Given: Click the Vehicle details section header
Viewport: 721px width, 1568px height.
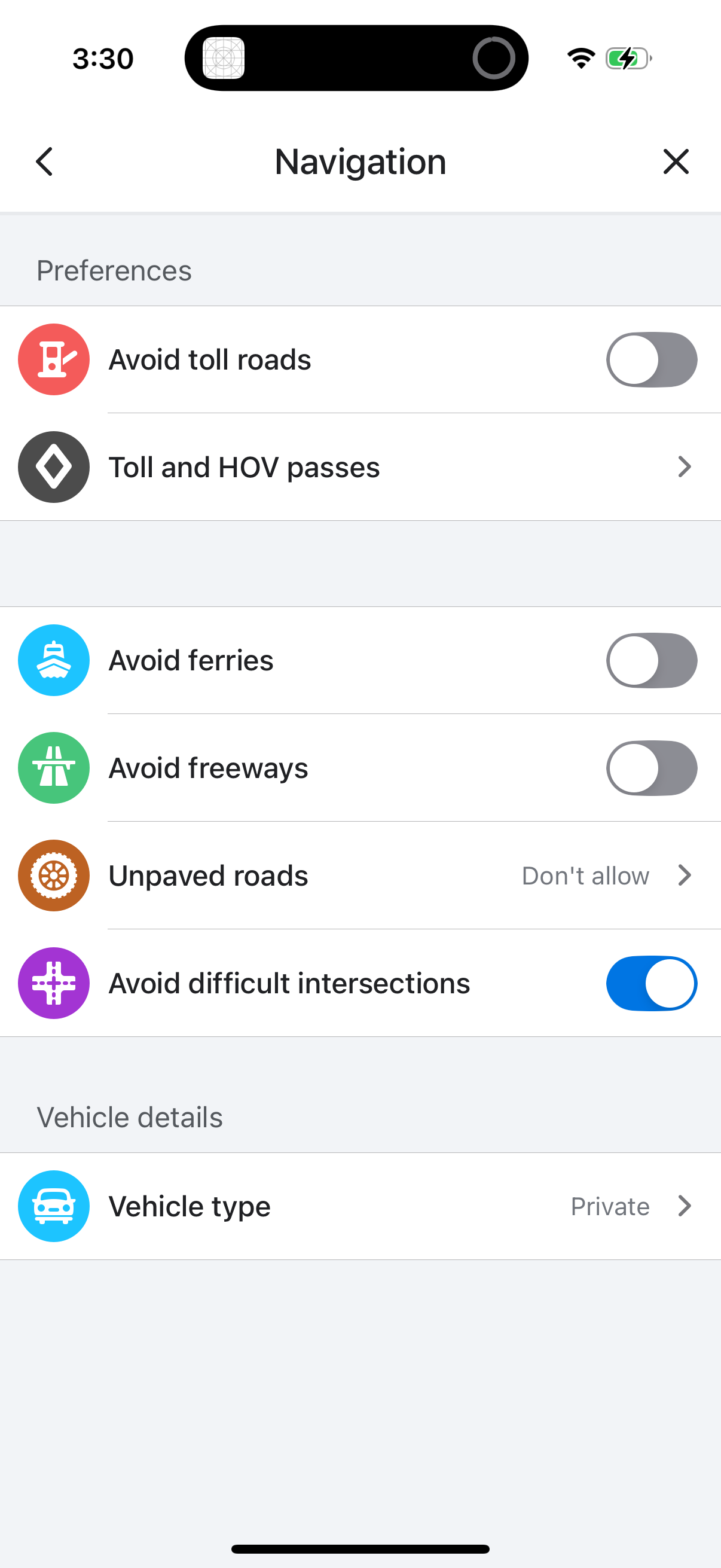Looking at the screenshot, I should [x=129, y=1116].
